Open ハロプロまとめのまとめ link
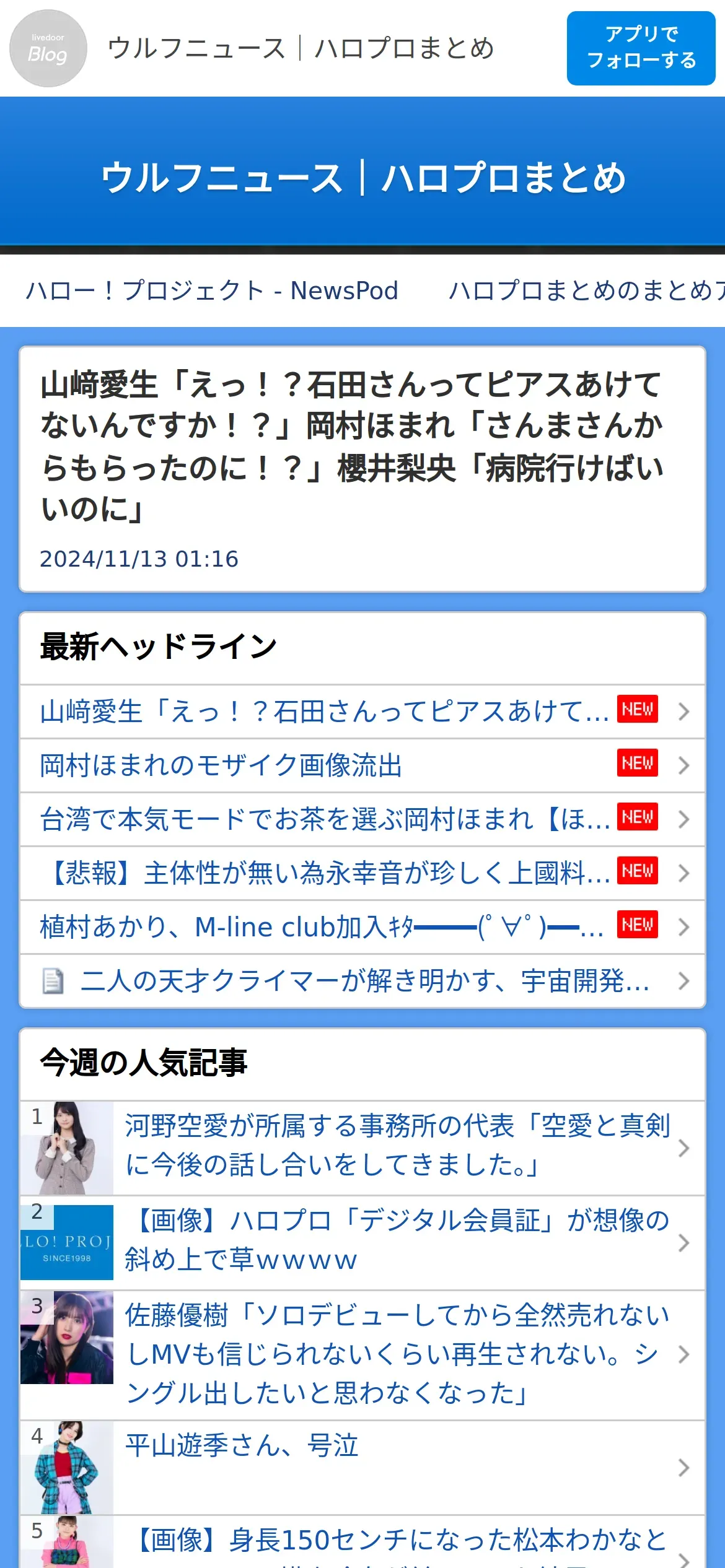 click(x=586, y=290)
